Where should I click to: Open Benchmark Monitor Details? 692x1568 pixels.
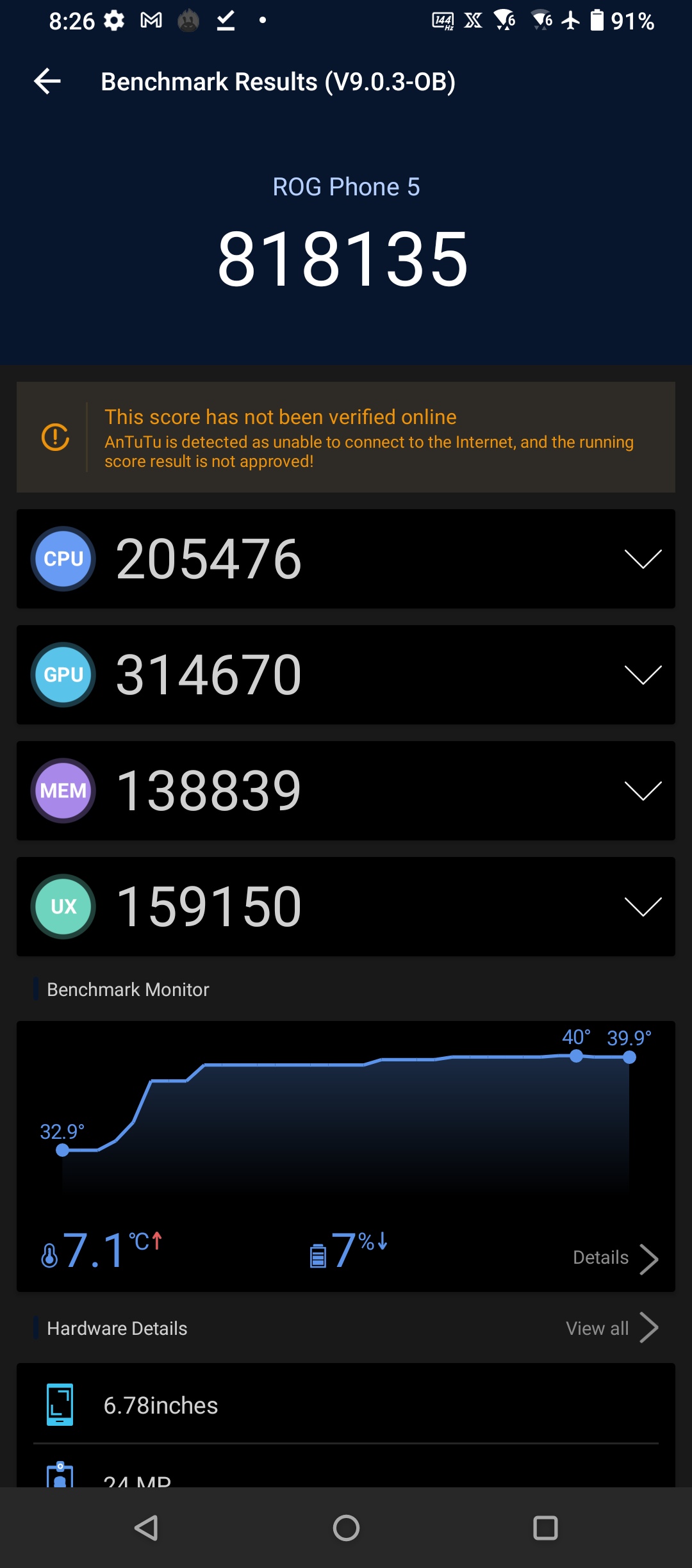tap(614, 1258)
